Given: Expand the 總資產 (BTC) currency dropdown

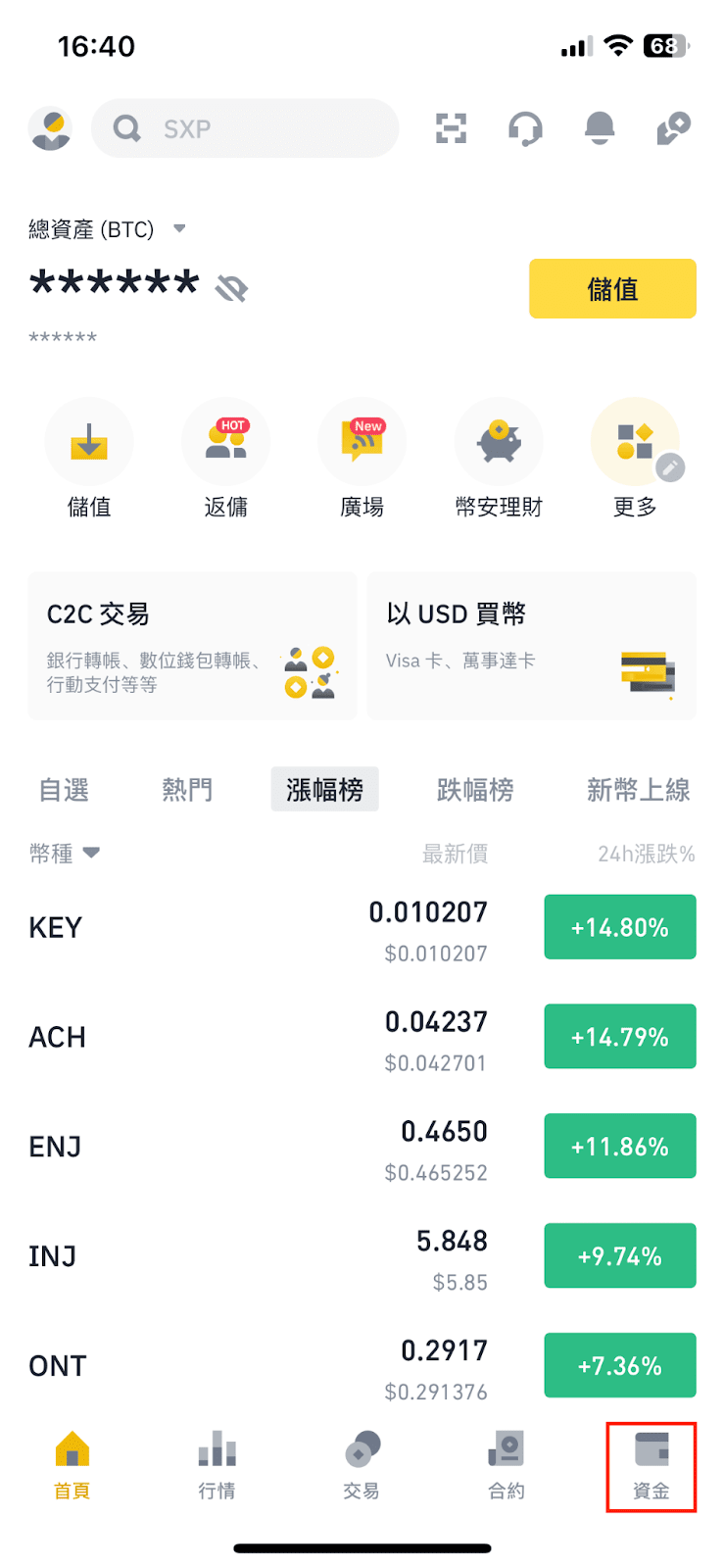Looking at the screenshot, I should pos(179,228).
